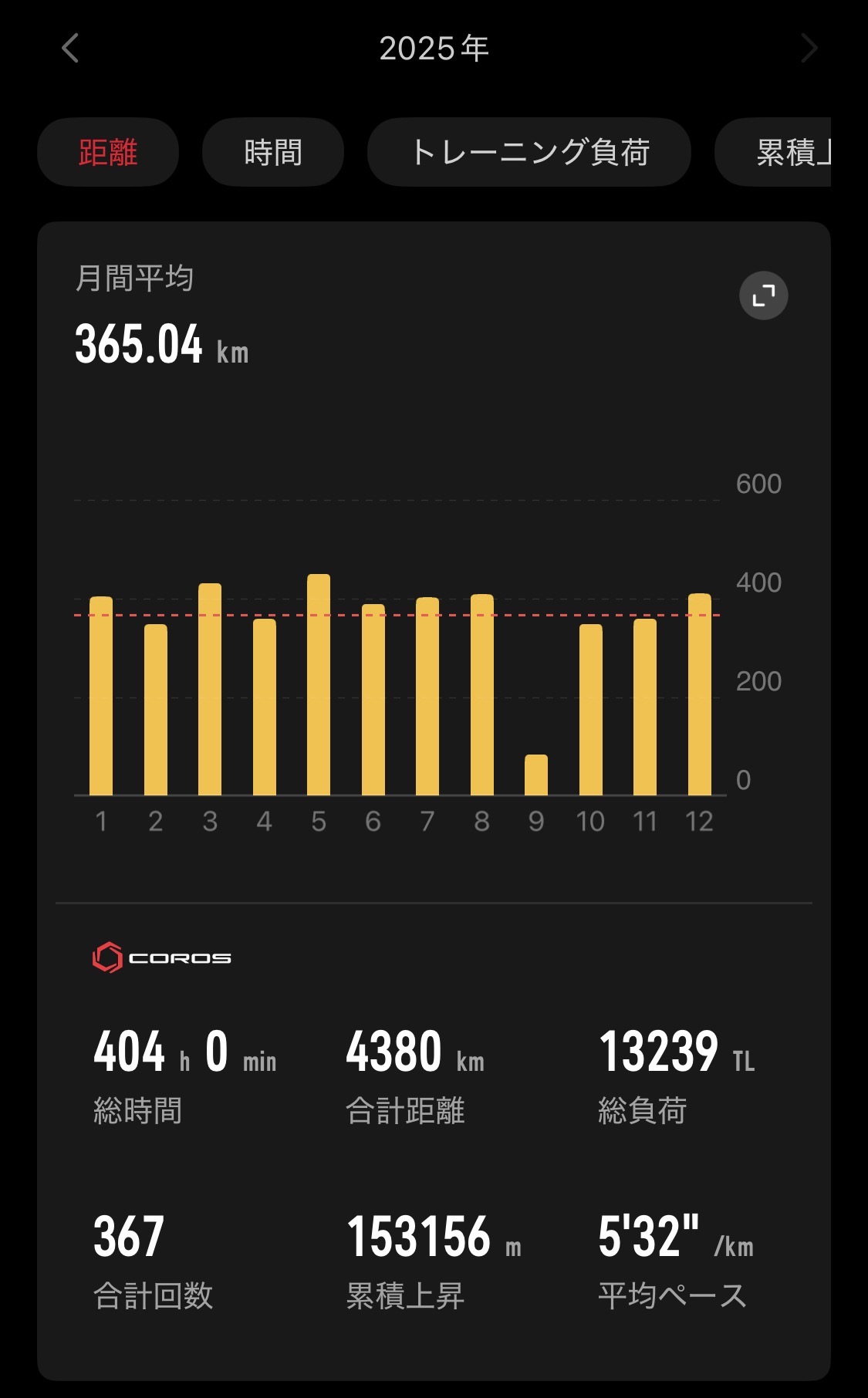Select the month 5 distance bar
The image size is (868, 1398).
(x=319, y=684)
